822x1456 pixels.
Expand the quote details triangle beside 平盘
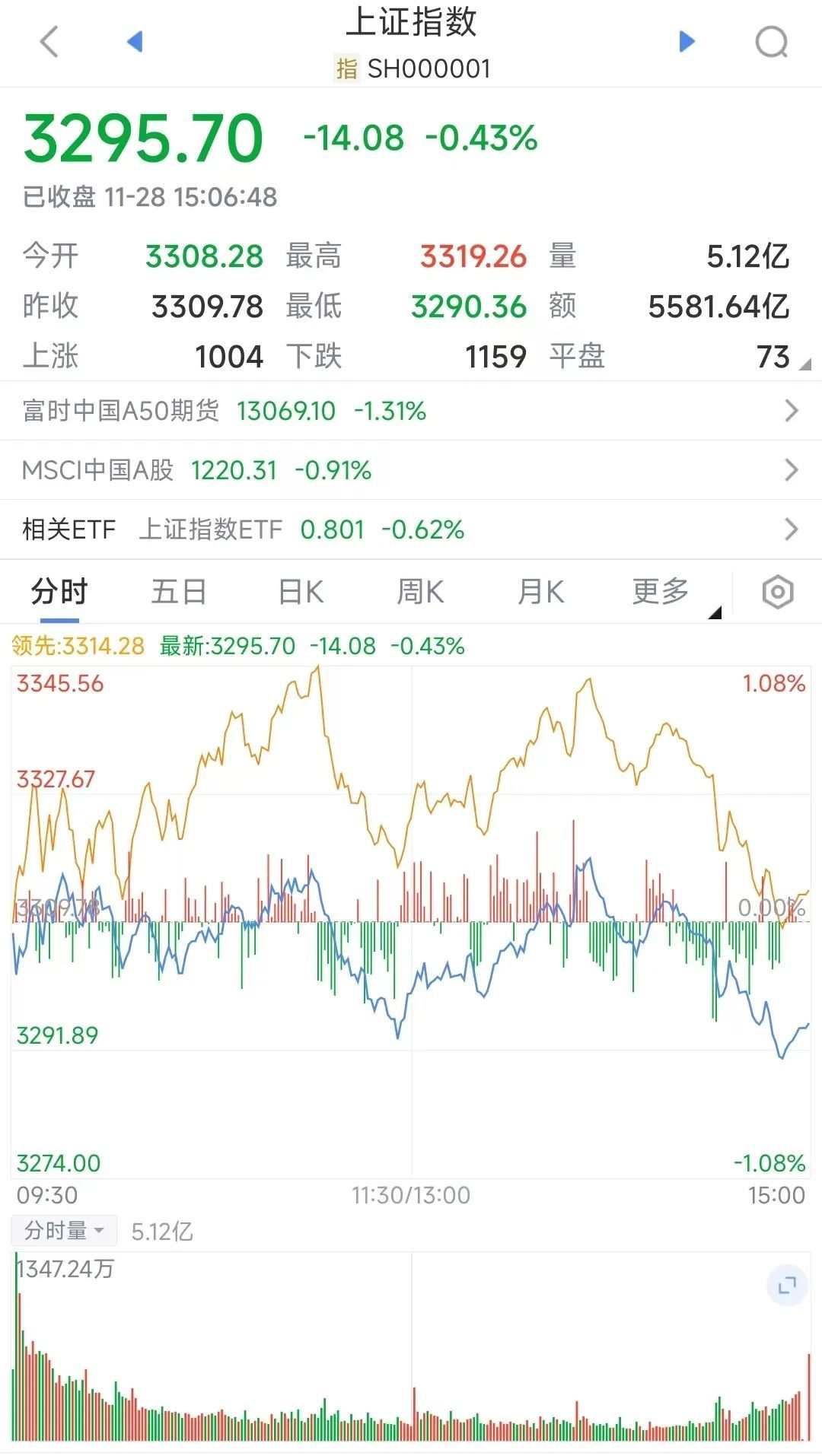pos(805,365)
